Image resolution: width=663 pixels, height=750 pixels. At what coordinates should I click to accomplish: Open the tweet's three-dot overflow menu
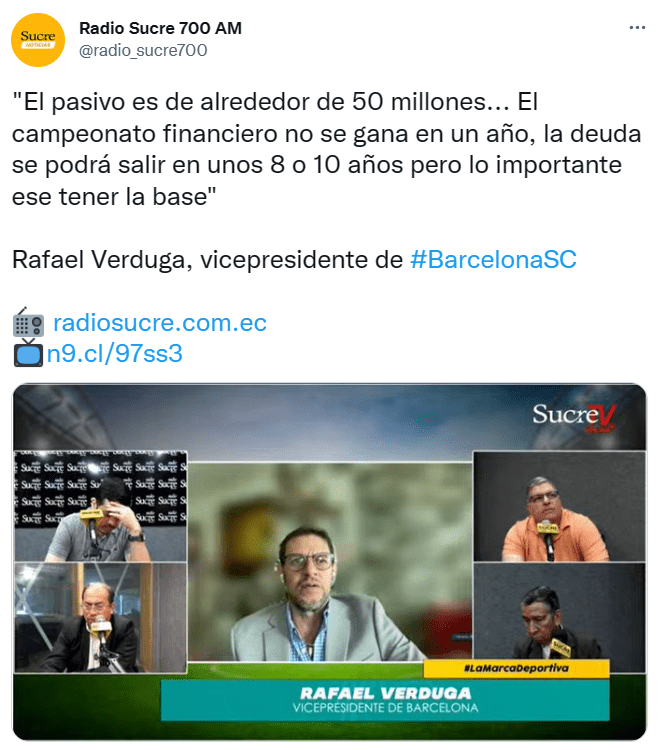point(637,28)
